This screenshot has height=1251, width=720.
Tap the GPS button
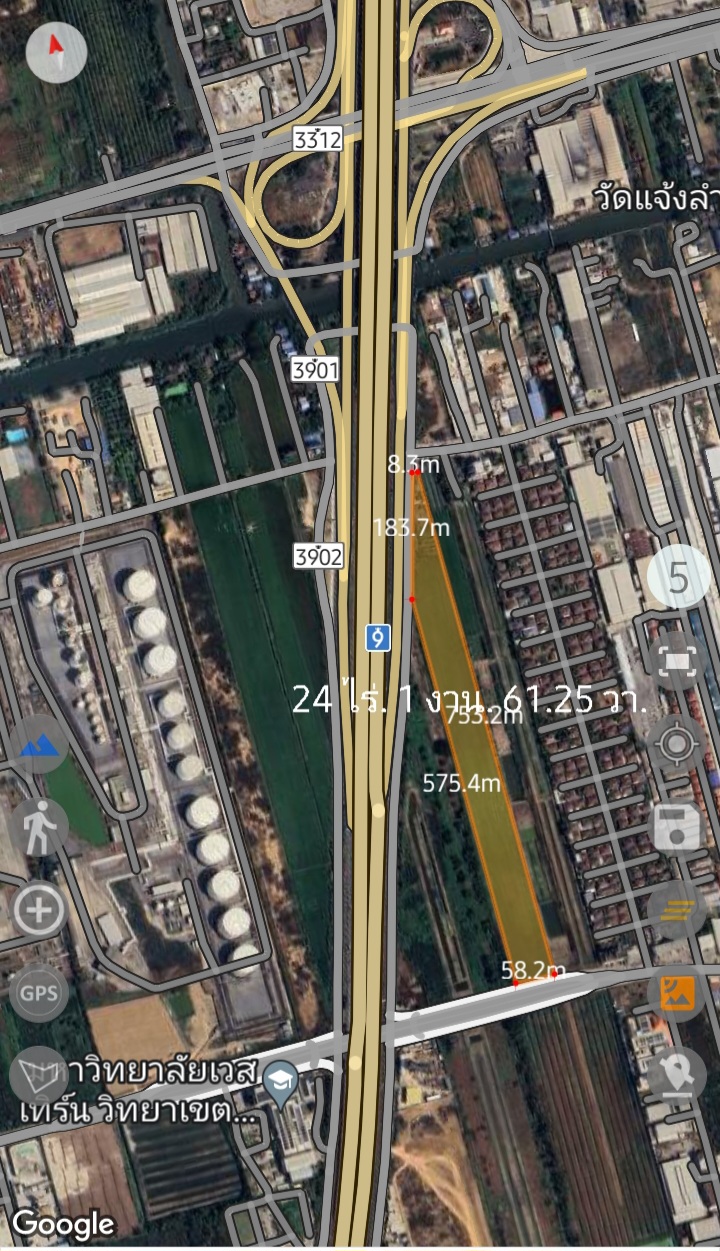click(39, 993)
